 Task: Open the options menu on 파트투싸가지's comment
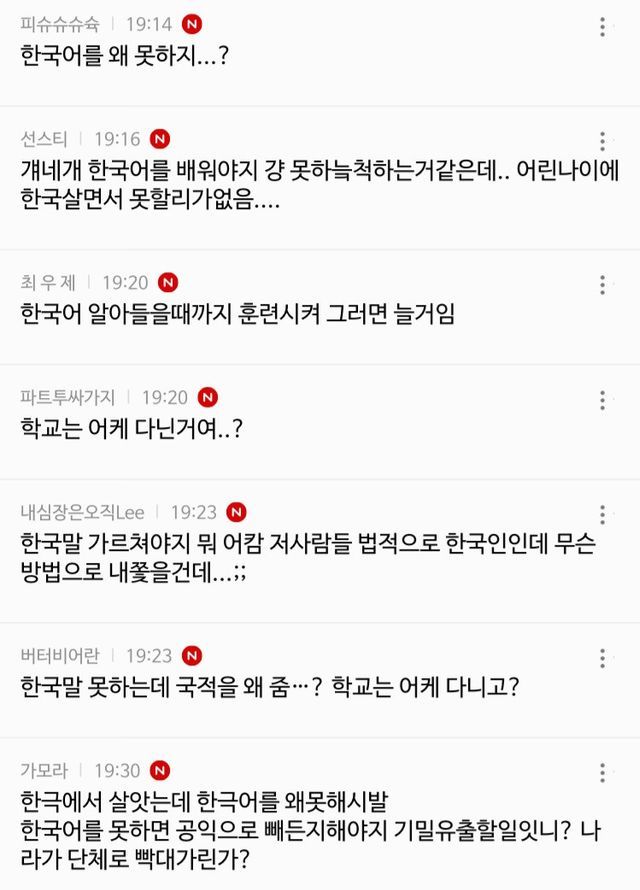click(x=601, y=400)
